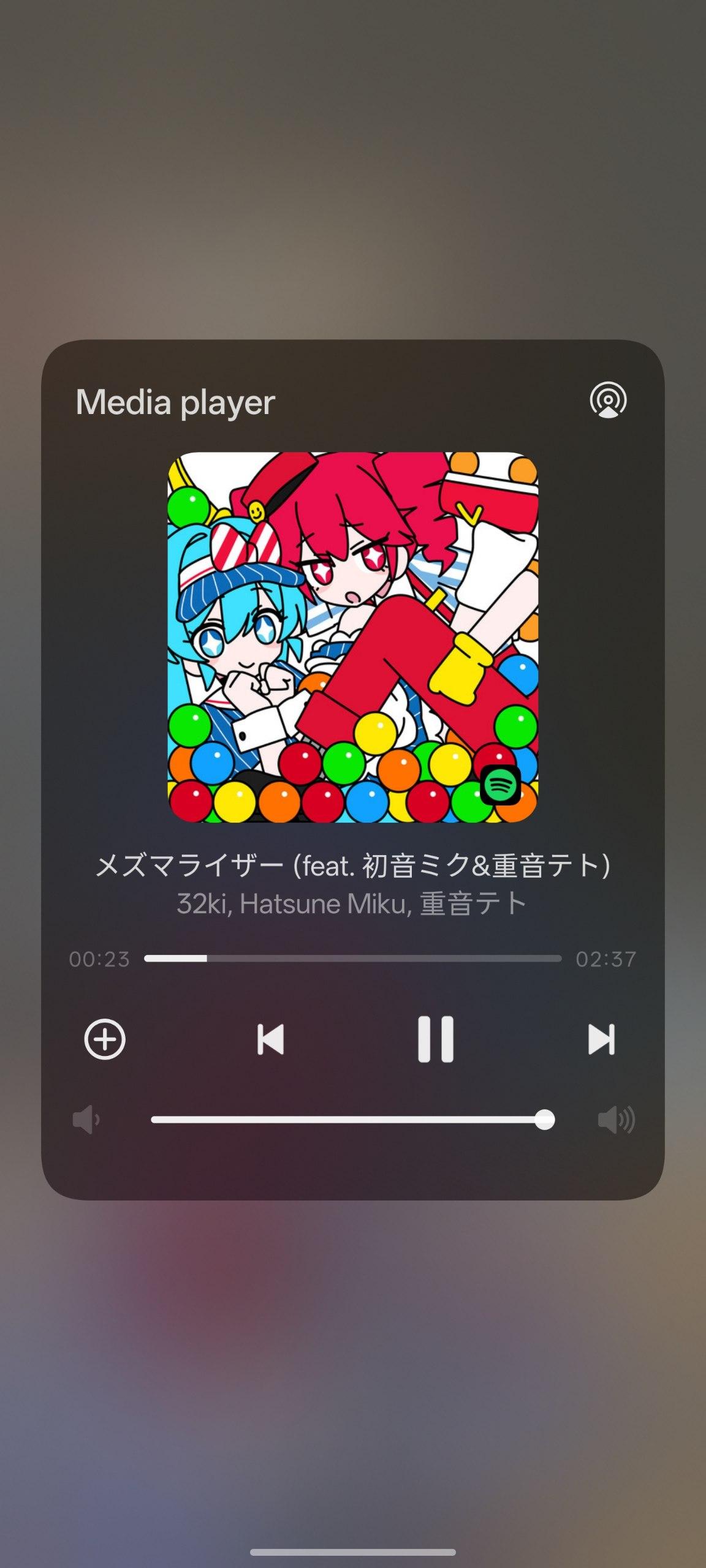Viewport: 706px width, 1568px height.
Task: Skip to the next track
Action: [601, 1039]
